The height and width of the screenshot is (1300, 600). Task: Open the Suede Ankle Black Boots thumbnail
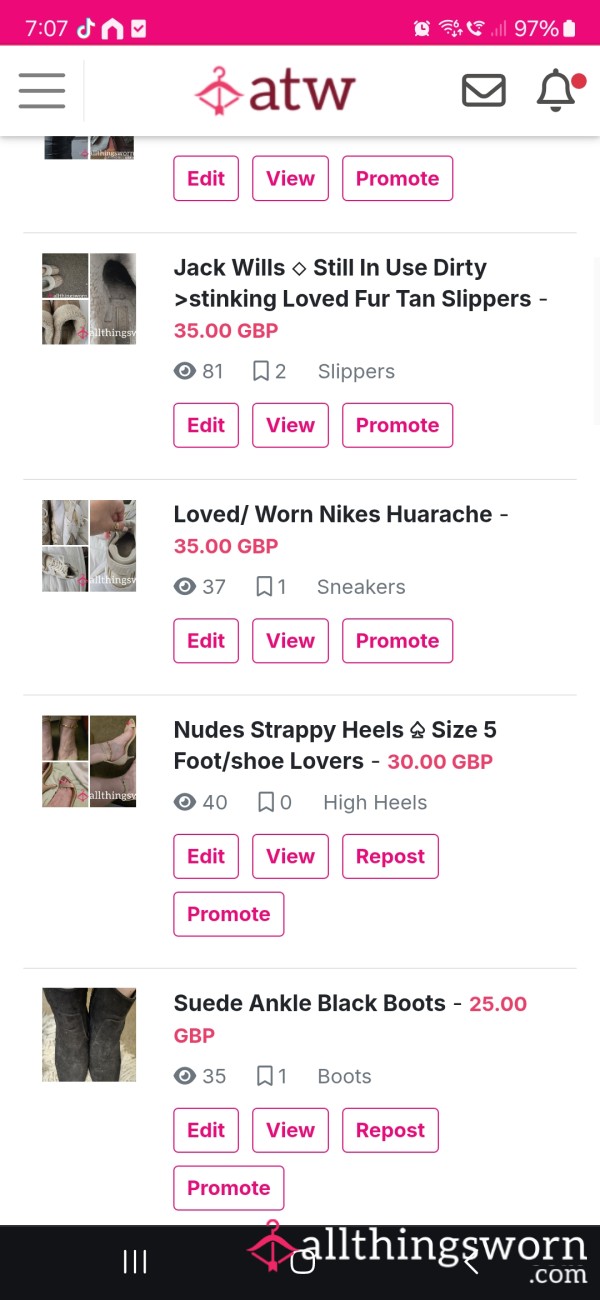click(89, 1035)
